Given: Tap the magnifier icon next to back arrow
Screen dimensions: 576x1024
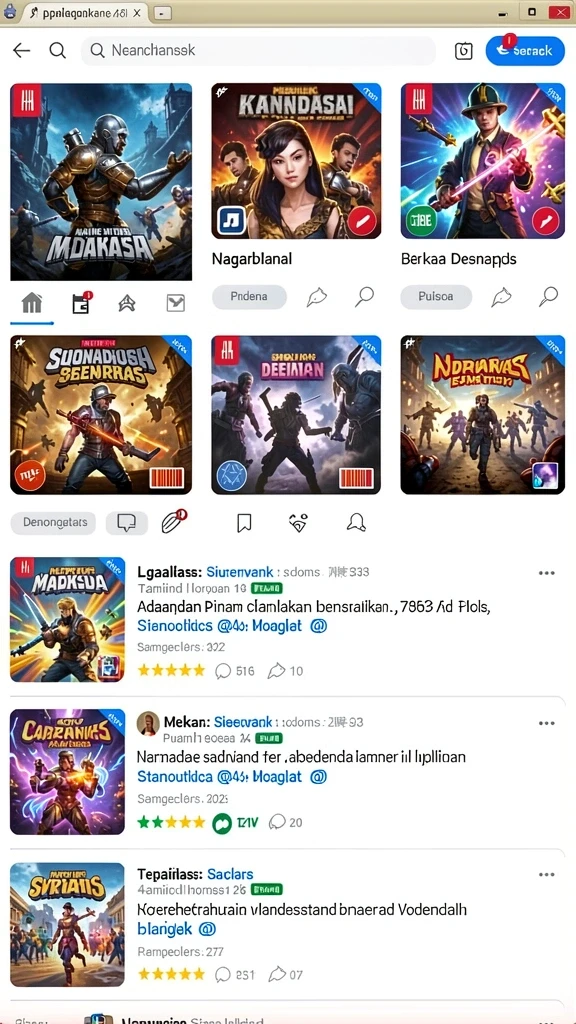Looking at the screenshot, I should pos(57,50).
